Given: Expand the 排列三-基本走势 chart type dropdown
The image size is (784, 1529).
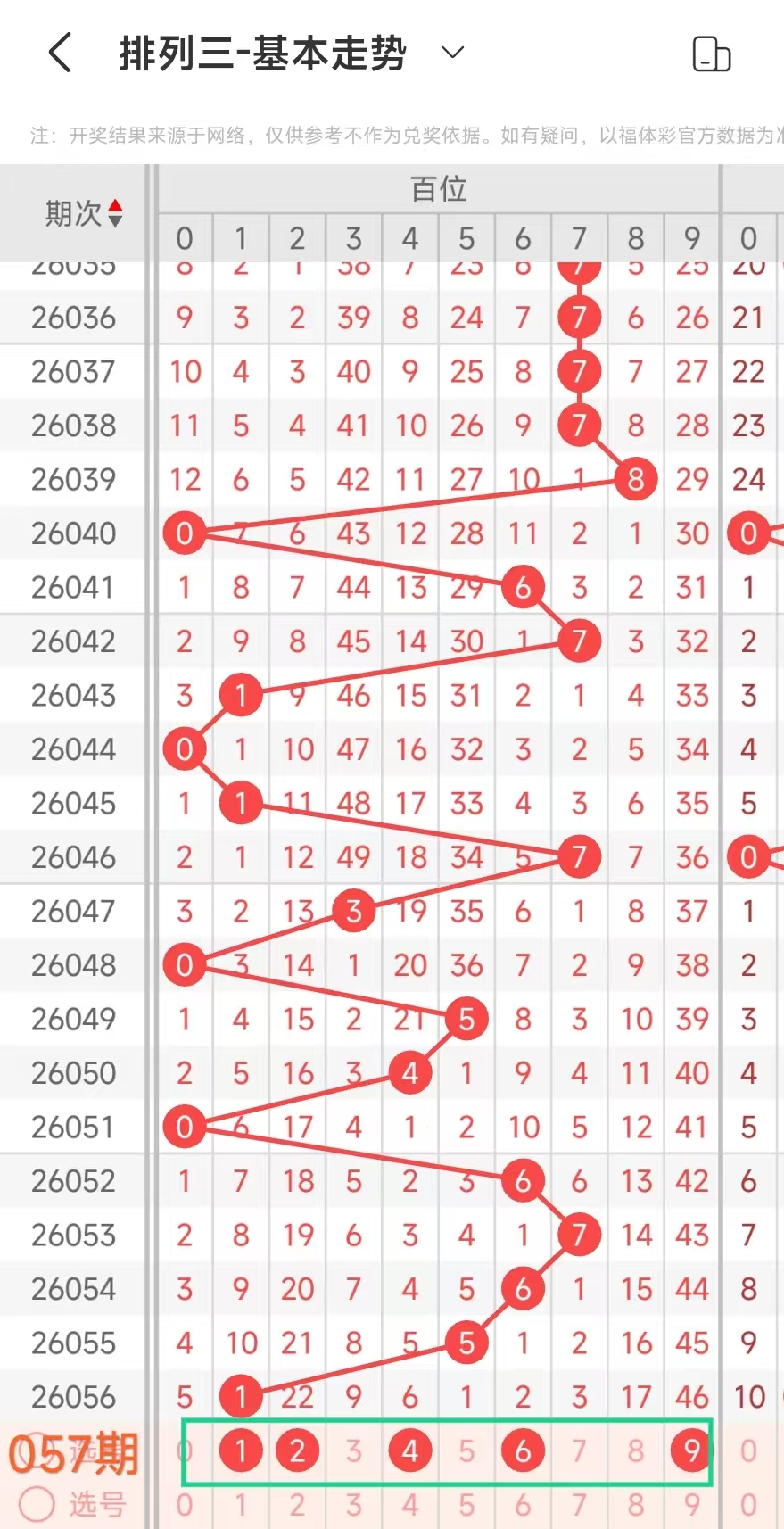Looking at the screenshot, I should point(453,53).
